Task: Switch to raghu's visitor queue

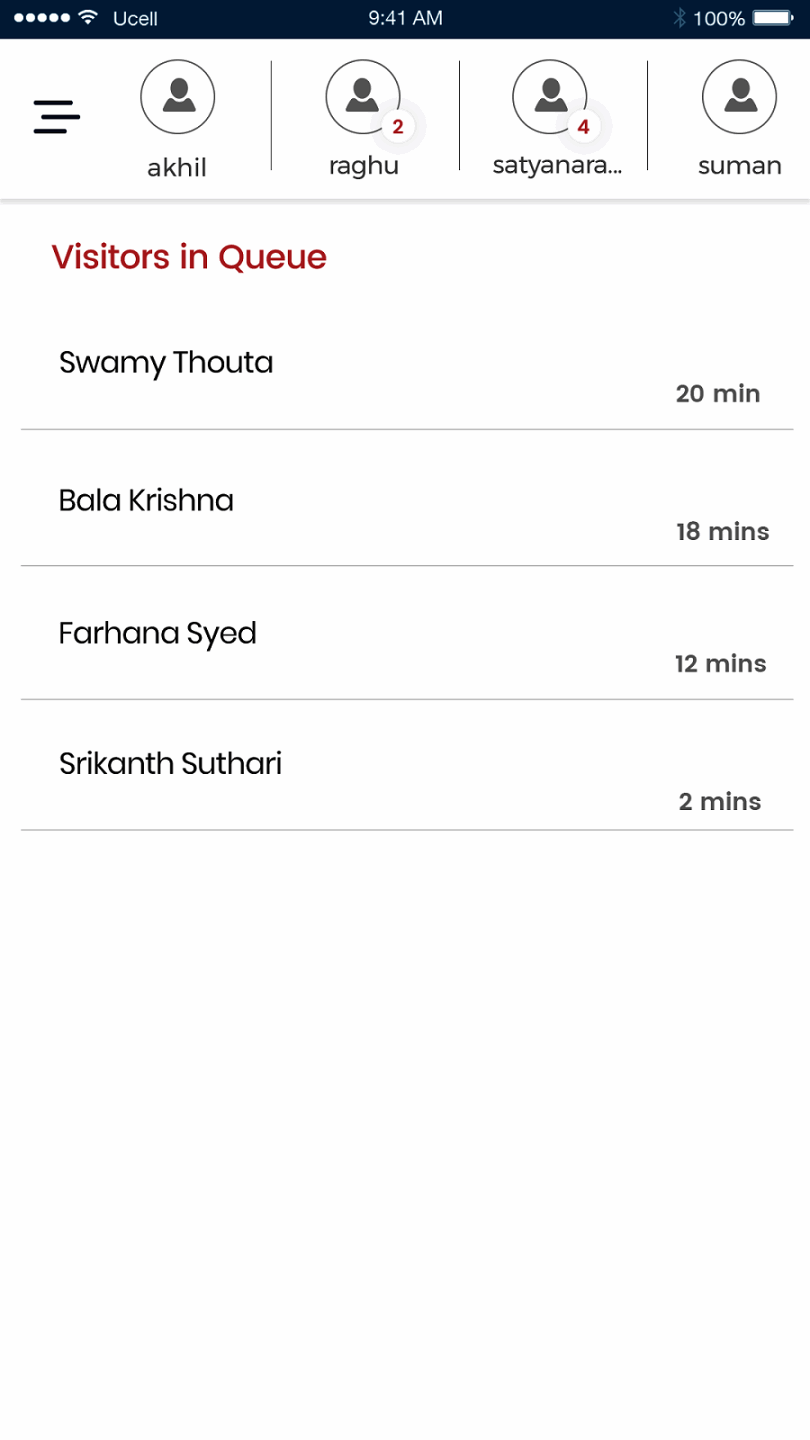Action: [363, 97]
